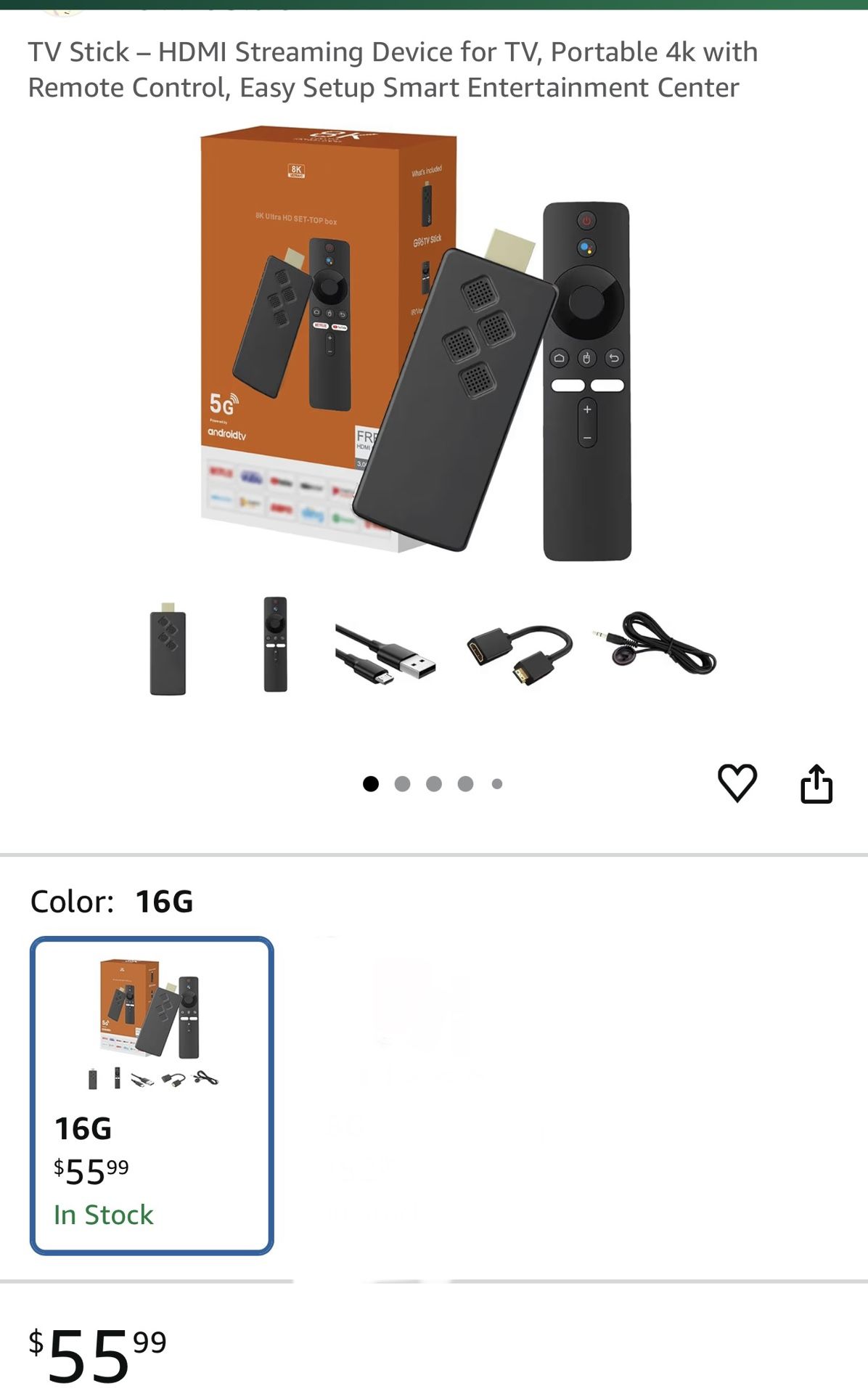The image size is (868, 1394).
Task: Select the 16G color option card
Action: tap(152, 1096)
